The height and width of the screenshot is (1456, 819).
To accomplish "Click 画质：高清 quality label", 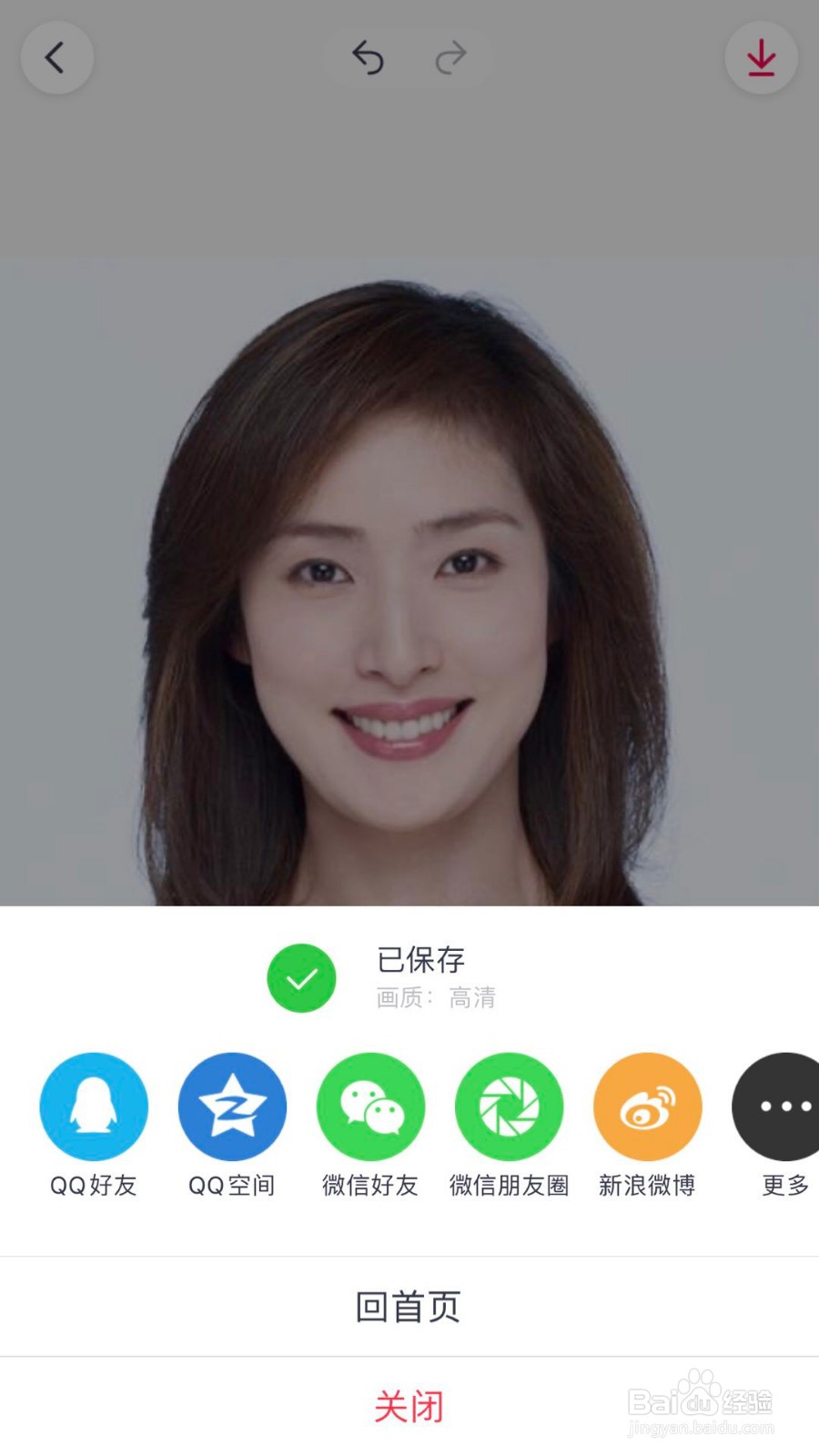I will [x=434, y=998].
